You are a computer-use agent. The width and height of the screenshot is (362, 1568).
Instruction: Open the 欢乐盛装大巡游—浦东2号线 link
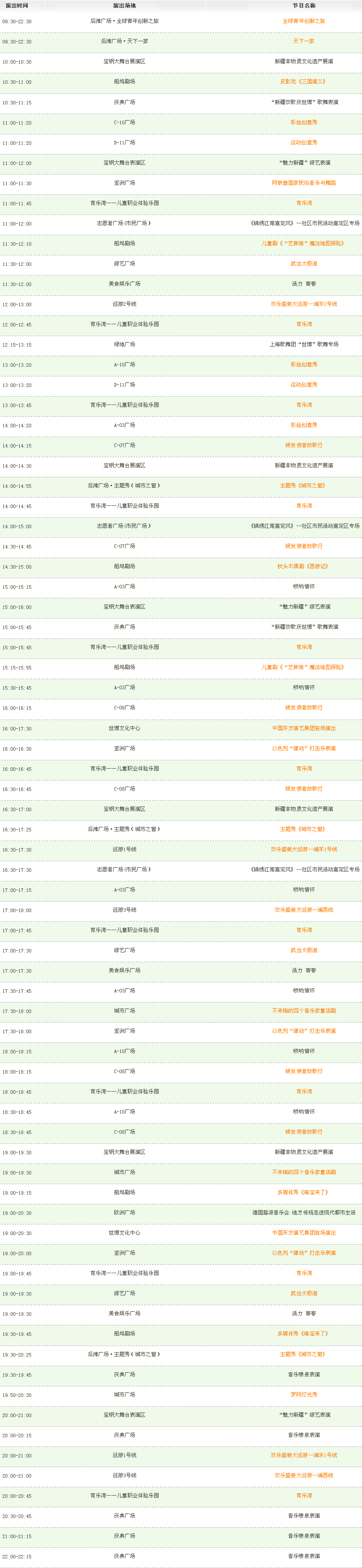tap(304, 304)
